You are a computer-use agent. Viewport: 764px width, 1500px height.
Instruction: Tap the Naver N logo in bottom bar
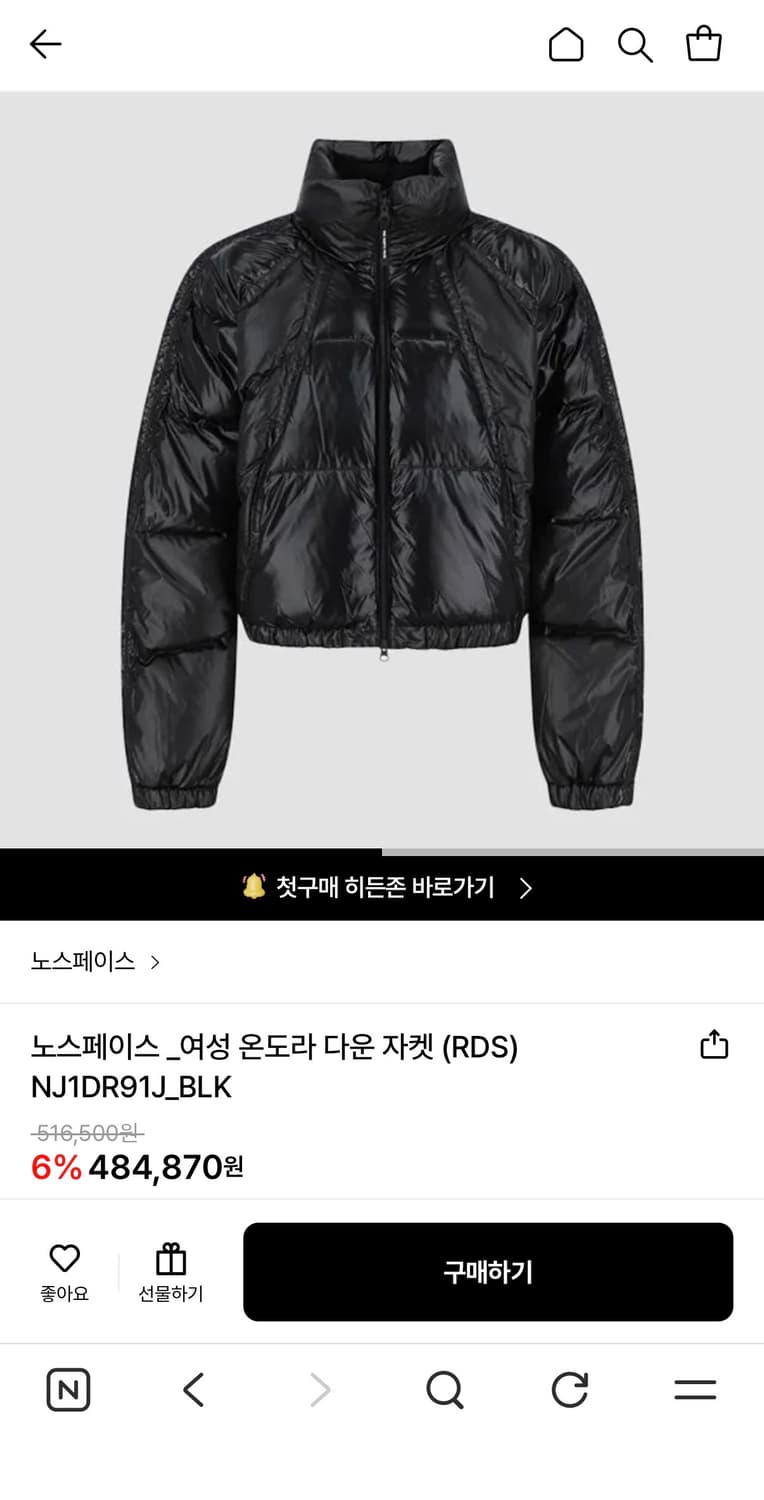click(x=67, y=1388)
